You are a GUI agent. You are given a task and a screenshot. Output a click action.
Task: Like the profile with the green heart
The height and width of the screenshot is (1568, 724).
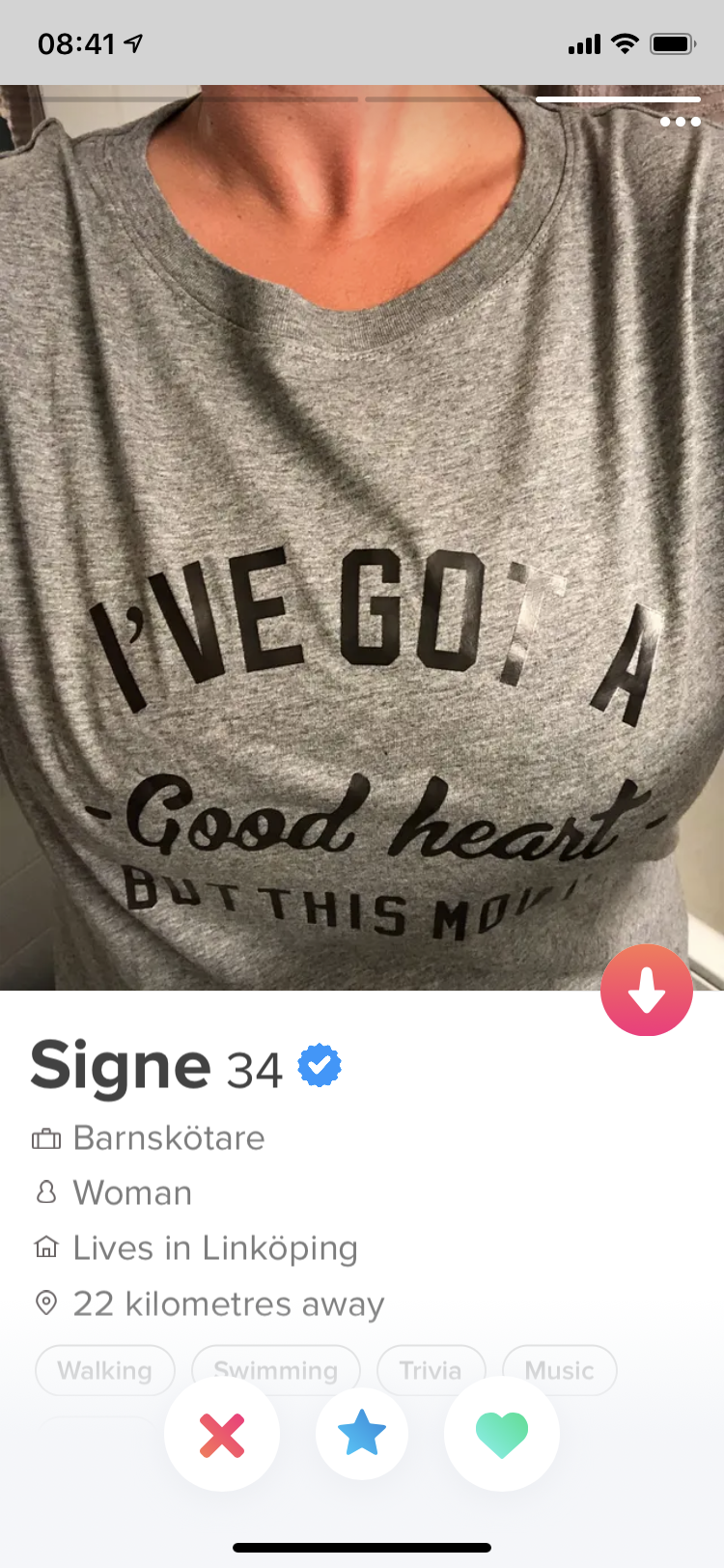502,1435
